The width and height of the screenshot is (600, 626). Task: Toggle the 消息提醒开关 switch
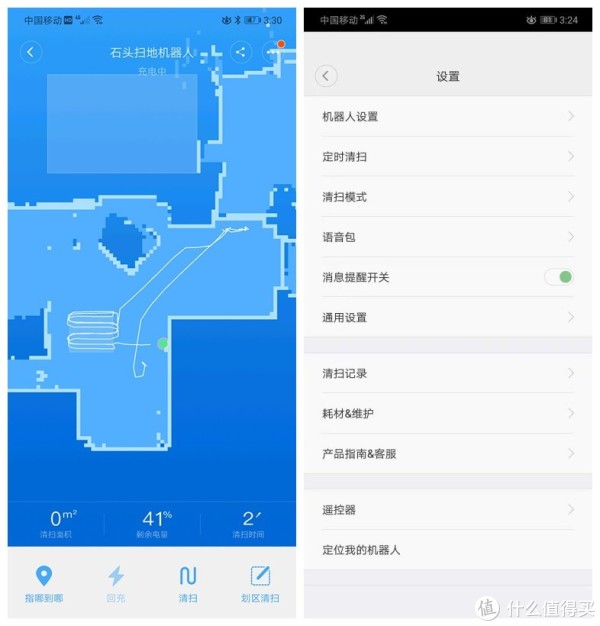pyautogui.click(x=559, y=277)
